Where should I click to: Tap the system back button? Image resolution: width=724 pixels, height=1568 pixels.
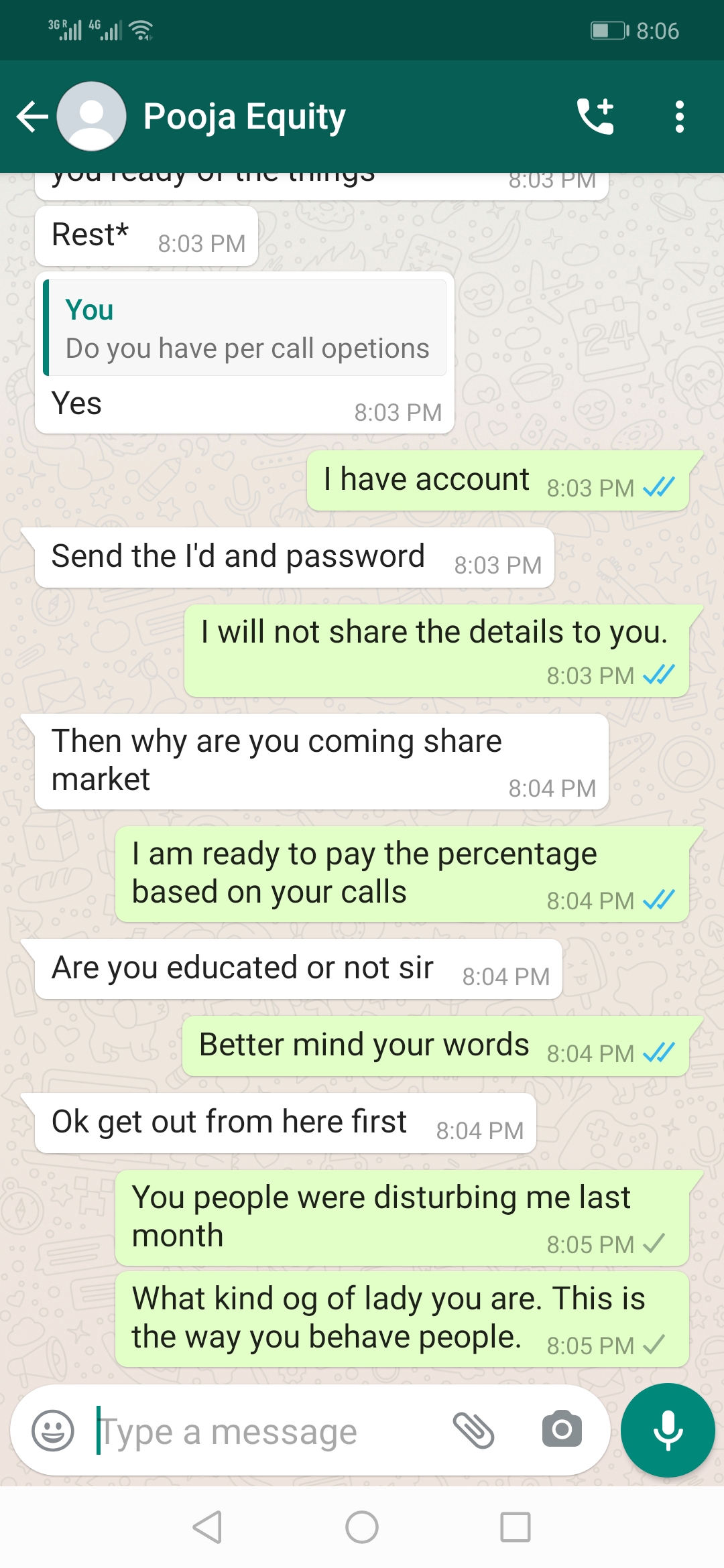[x=207, y=1527]
